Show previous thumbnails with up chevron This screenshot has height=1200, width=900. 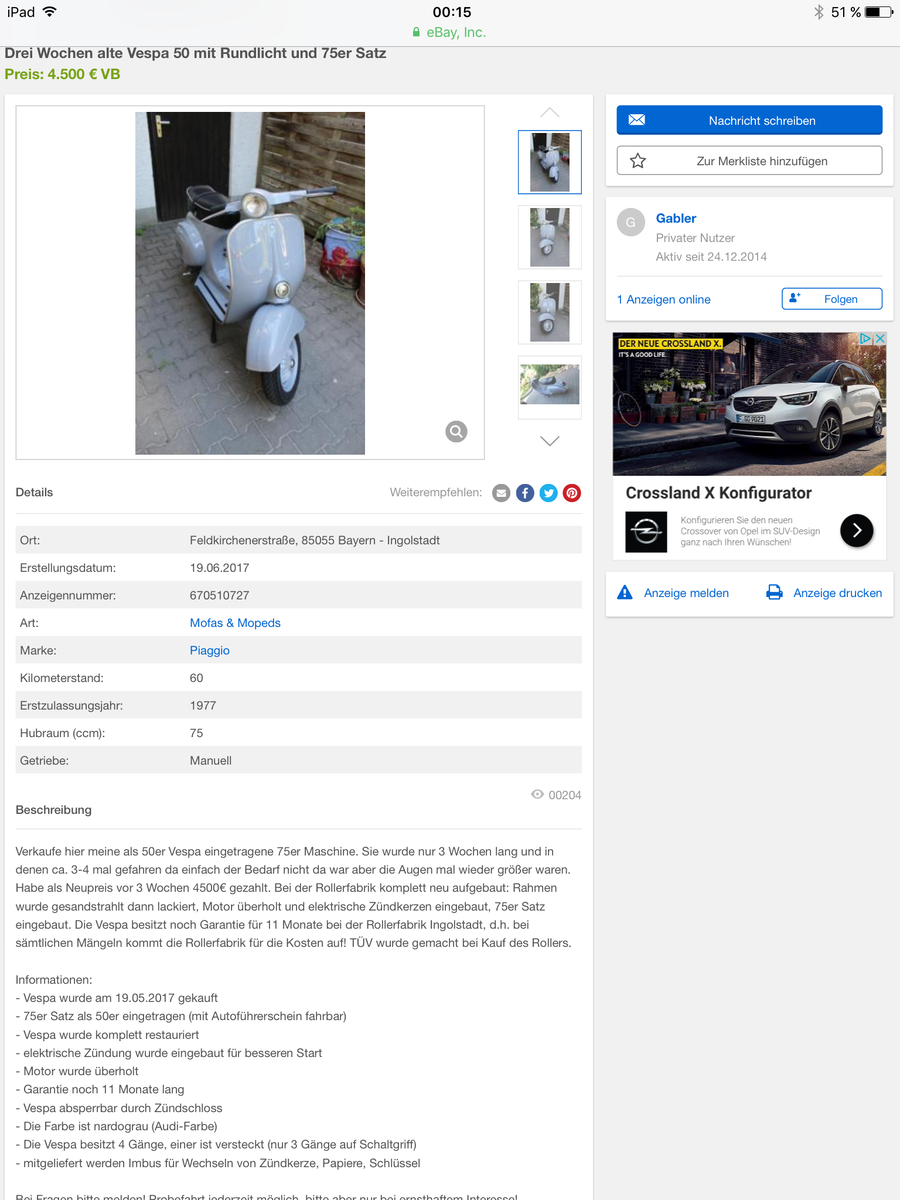[x=549, y=112]
